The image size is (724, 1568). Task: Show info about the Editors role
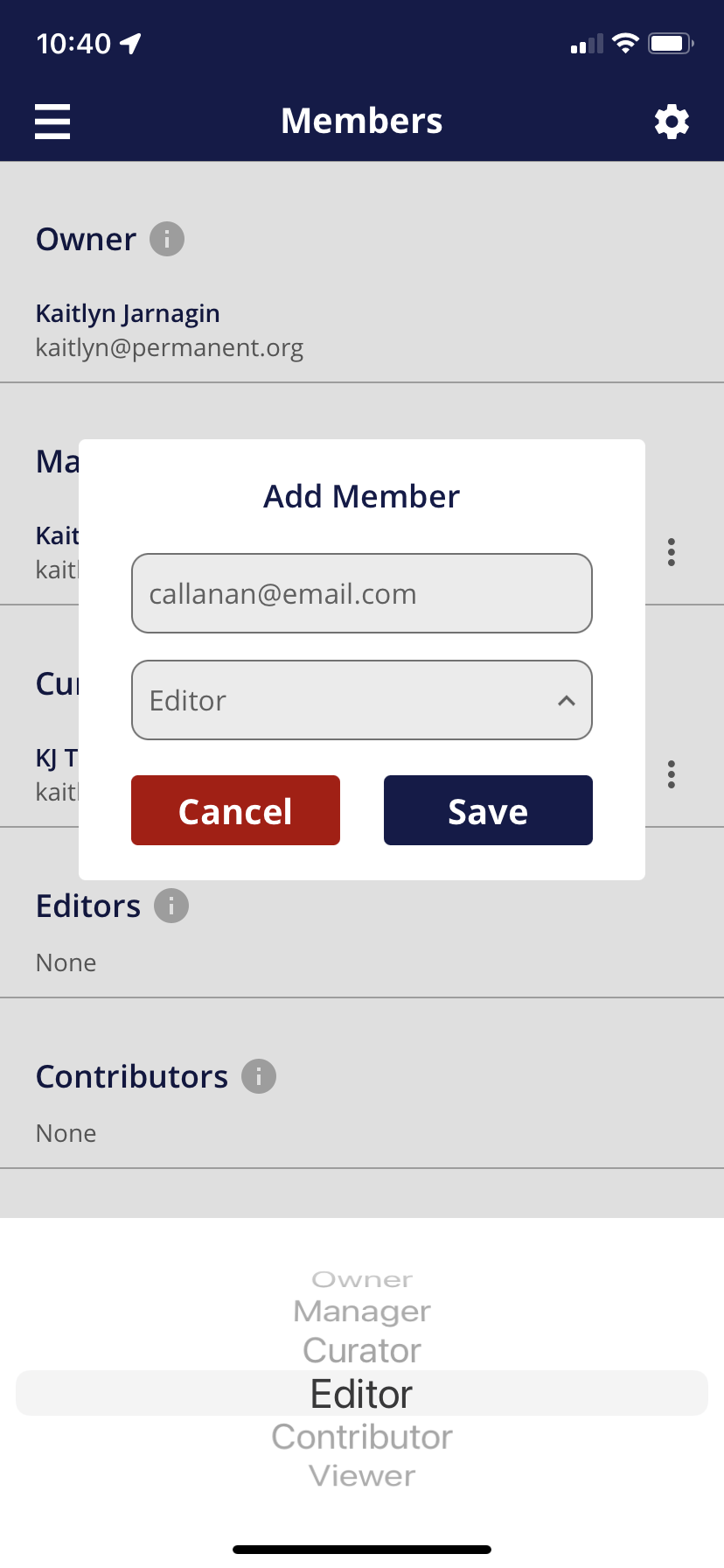(x=171, y=906)
